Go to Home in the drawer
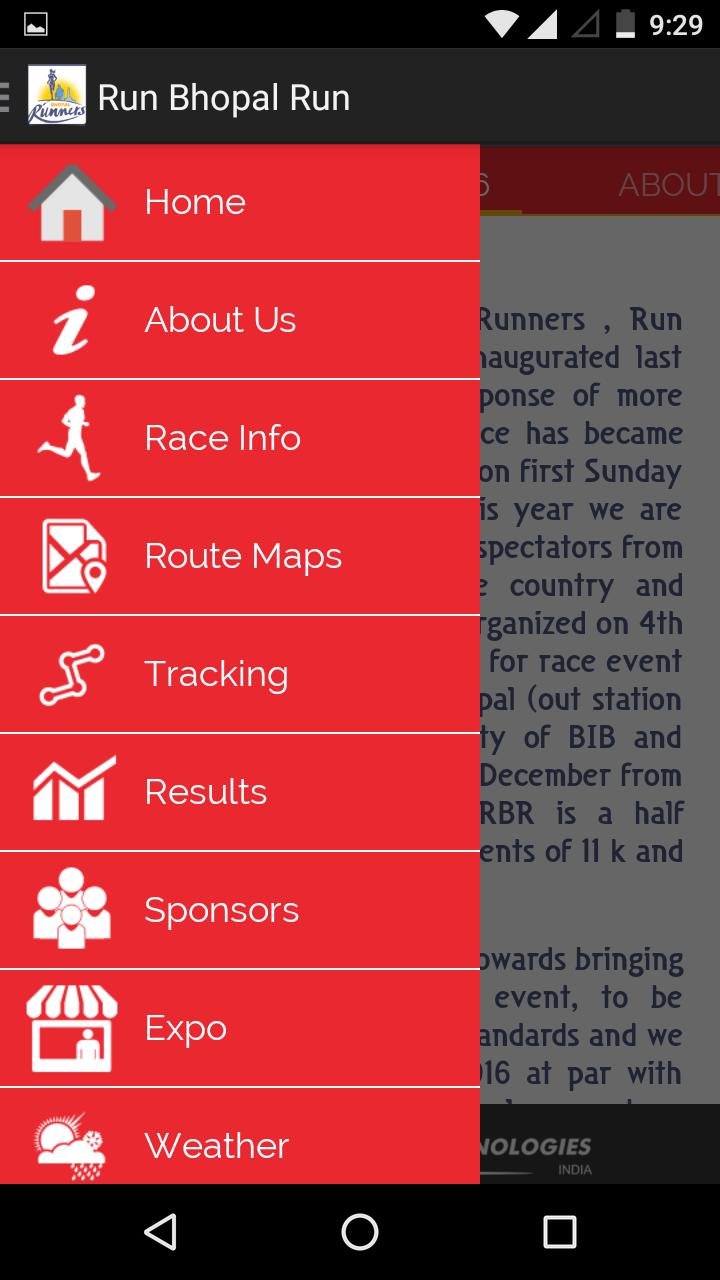The height and width of the screenshot is (1280, 720). pyautogui.click(x=240, y=202)
